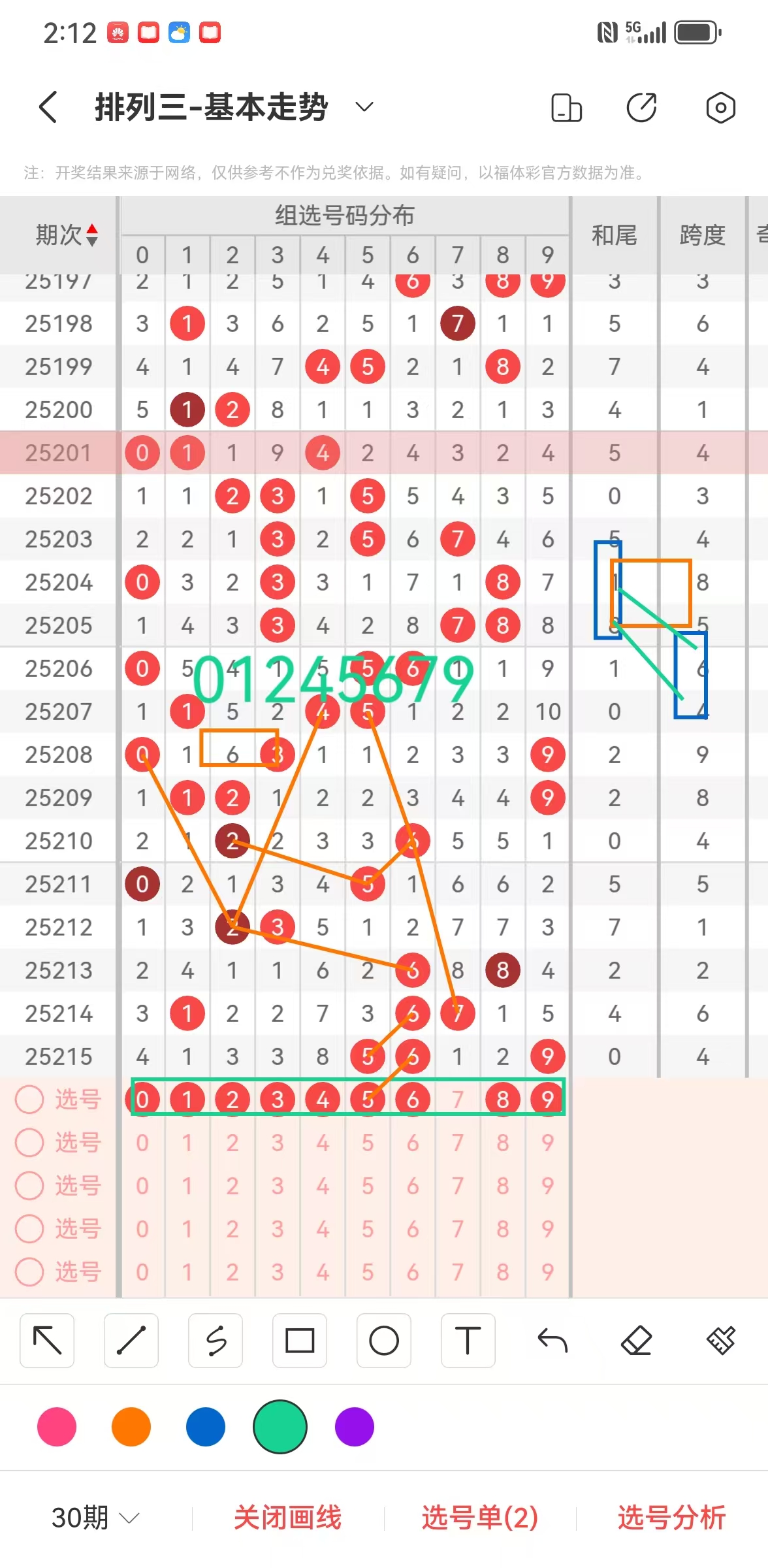The image size is (768, 1568).
Task: Toggle the screen orientation icon
Action: click(566, 108)
